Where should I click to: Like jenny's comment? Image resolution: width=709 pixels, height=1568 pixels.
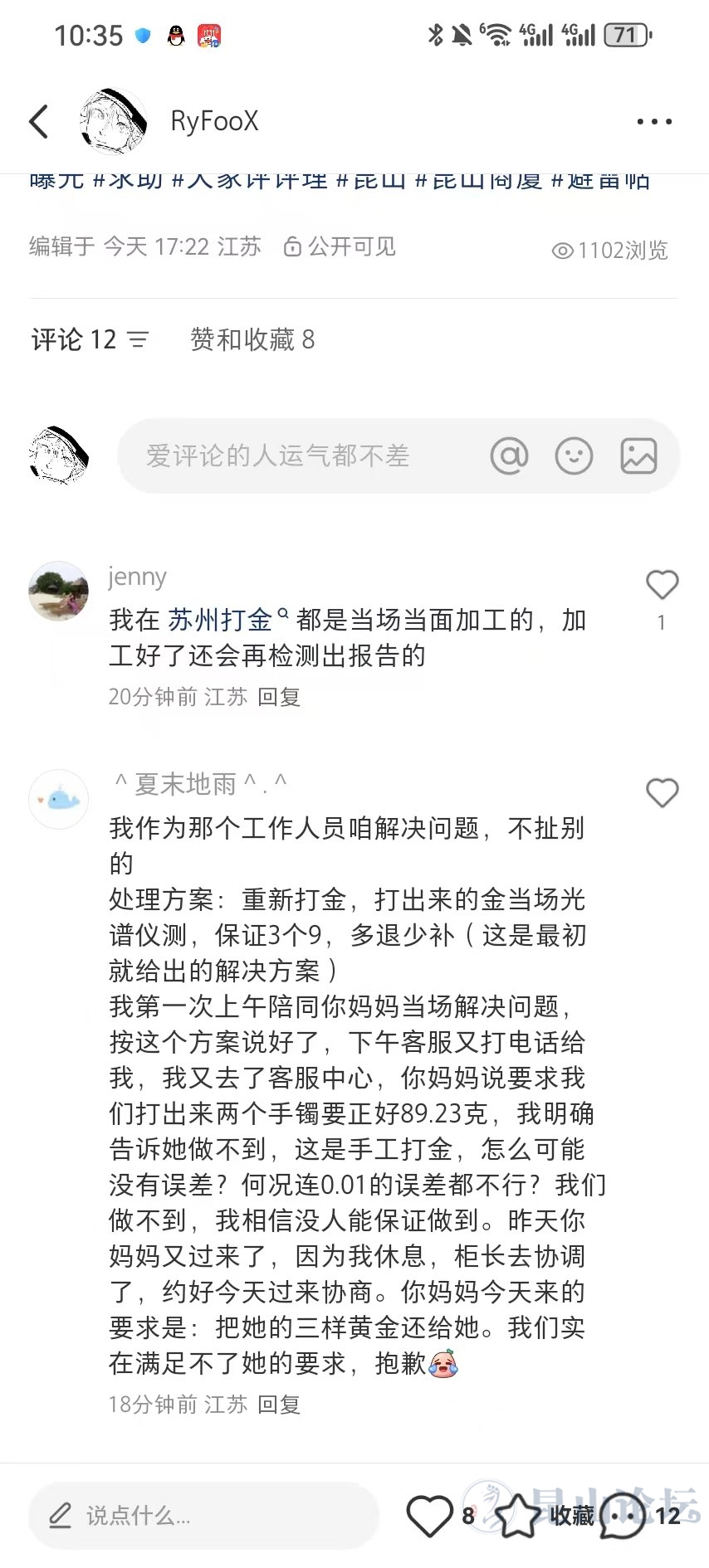pyautogui.click(x=662, y=586)
